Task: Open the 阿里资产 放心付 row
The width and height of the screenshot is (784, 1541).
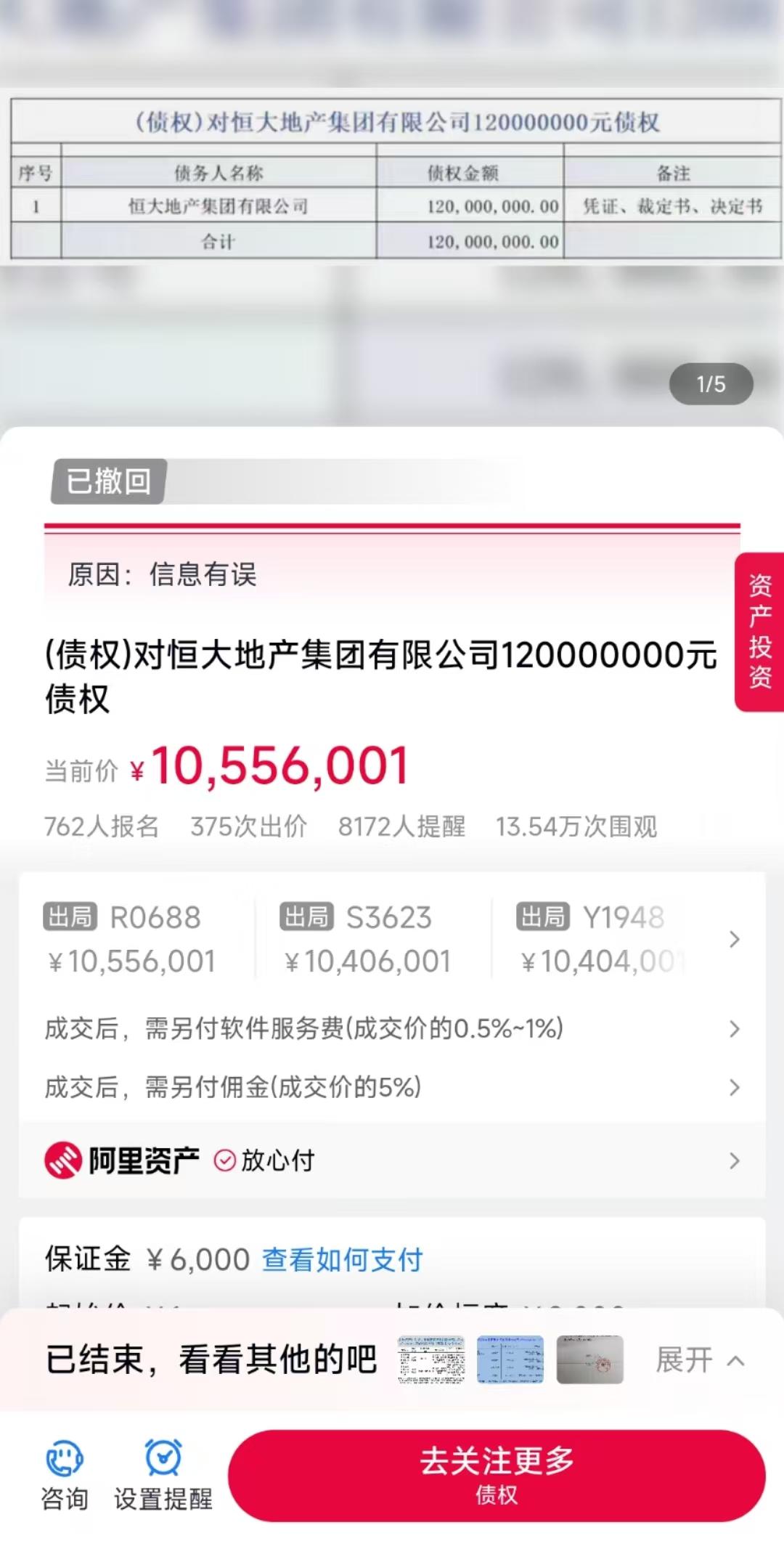Action: point(392,1160)
